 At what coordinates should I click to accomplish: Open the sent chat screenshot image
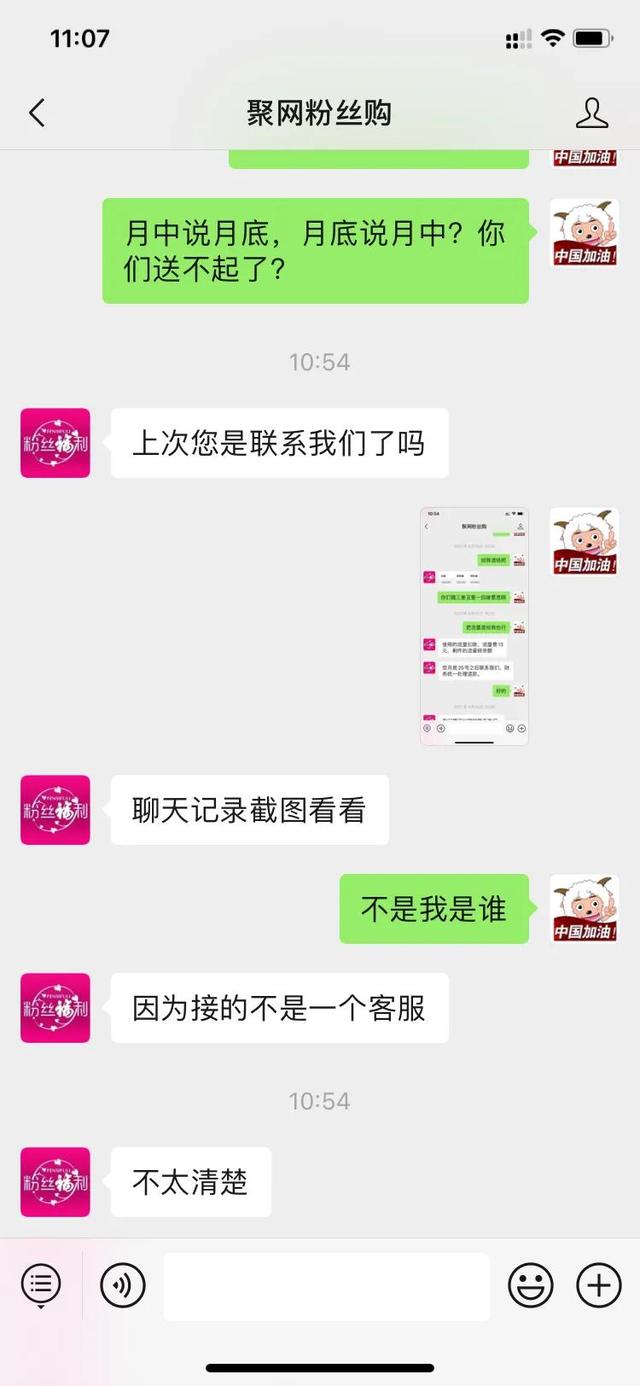click(x=474, y=626)
